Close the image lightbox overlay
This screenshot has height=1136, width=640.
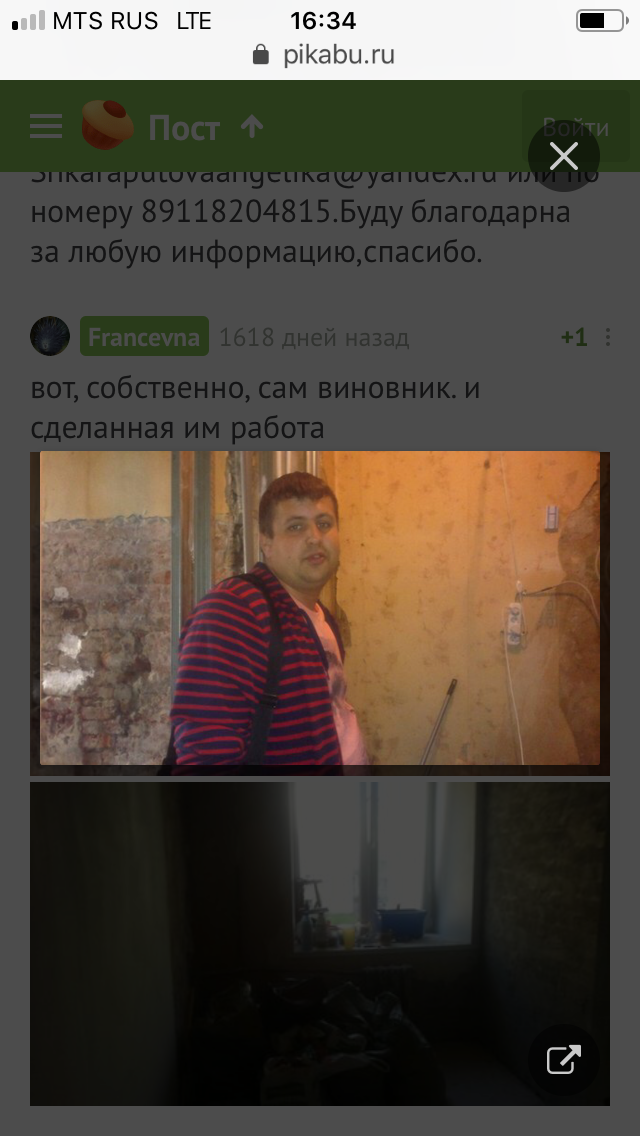coord(563,156)
